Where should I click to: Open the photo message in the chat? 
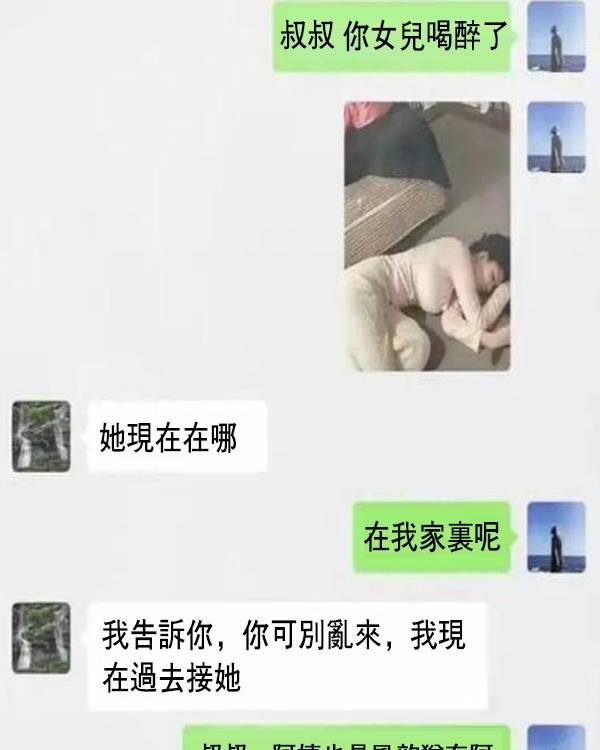(x=427, y=235)
